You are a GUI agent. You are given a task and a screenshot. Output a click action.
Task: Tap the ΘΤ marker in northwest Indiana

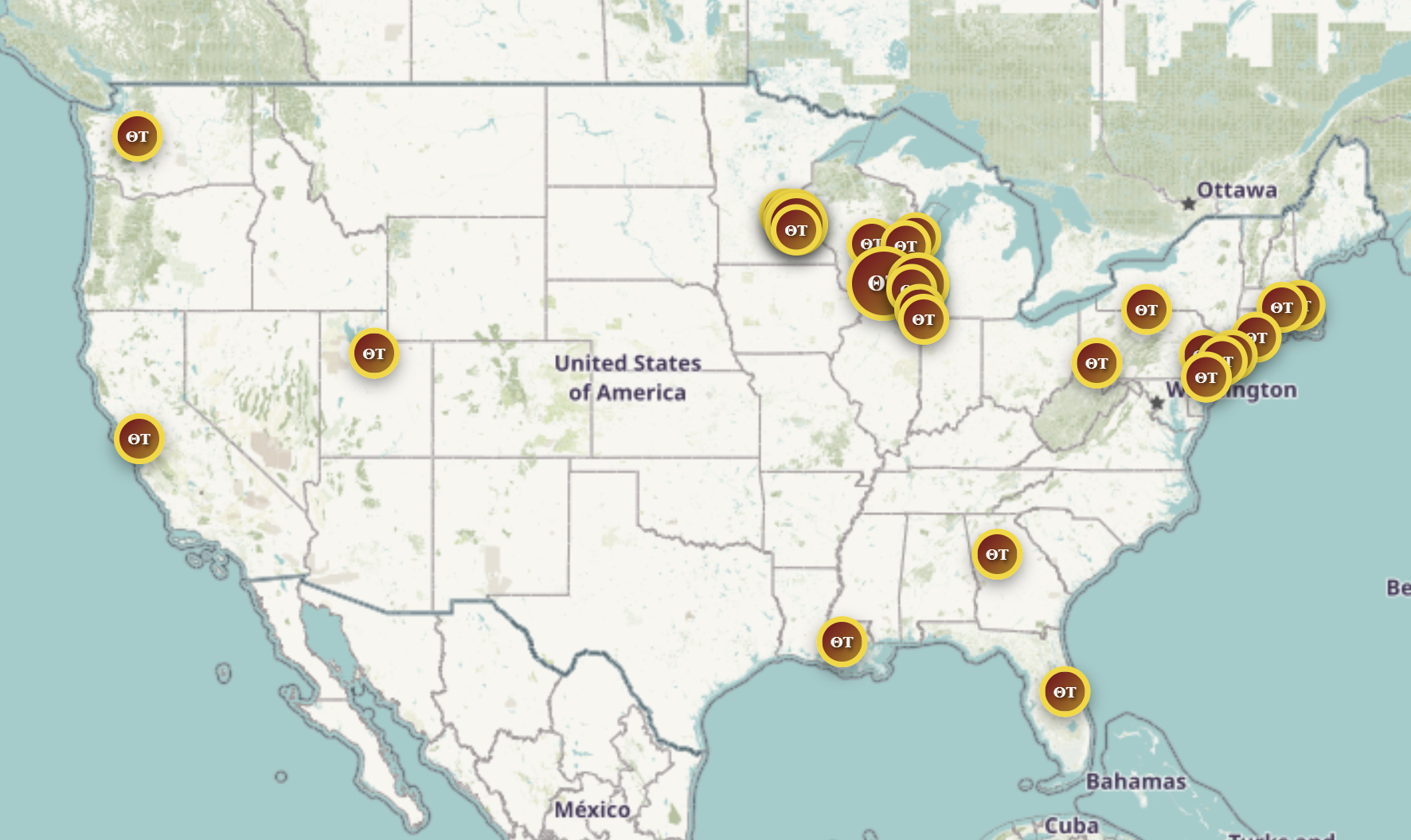[x=924, y=320]
